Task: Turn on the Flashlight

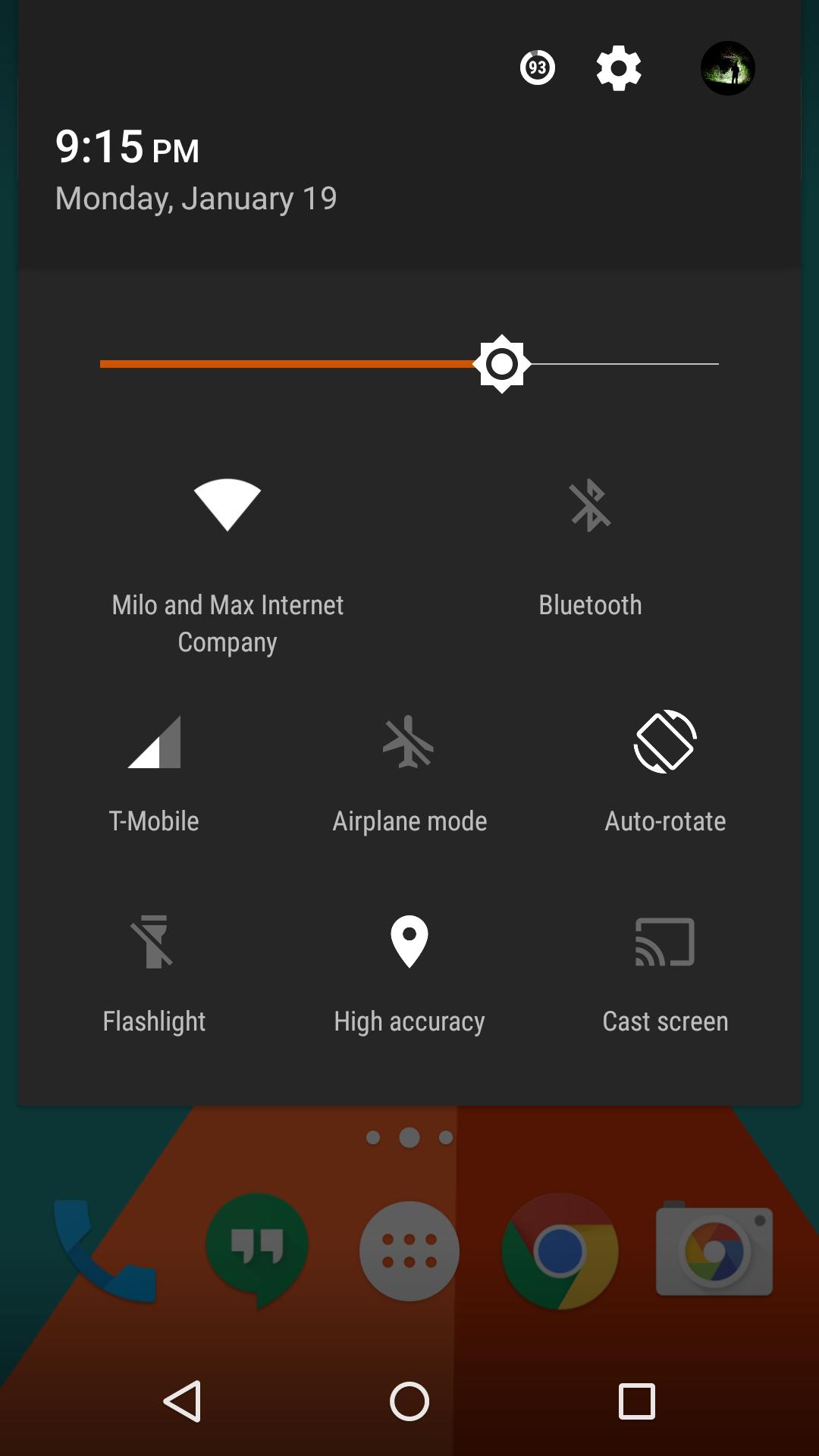Action: tap(154, 943)
